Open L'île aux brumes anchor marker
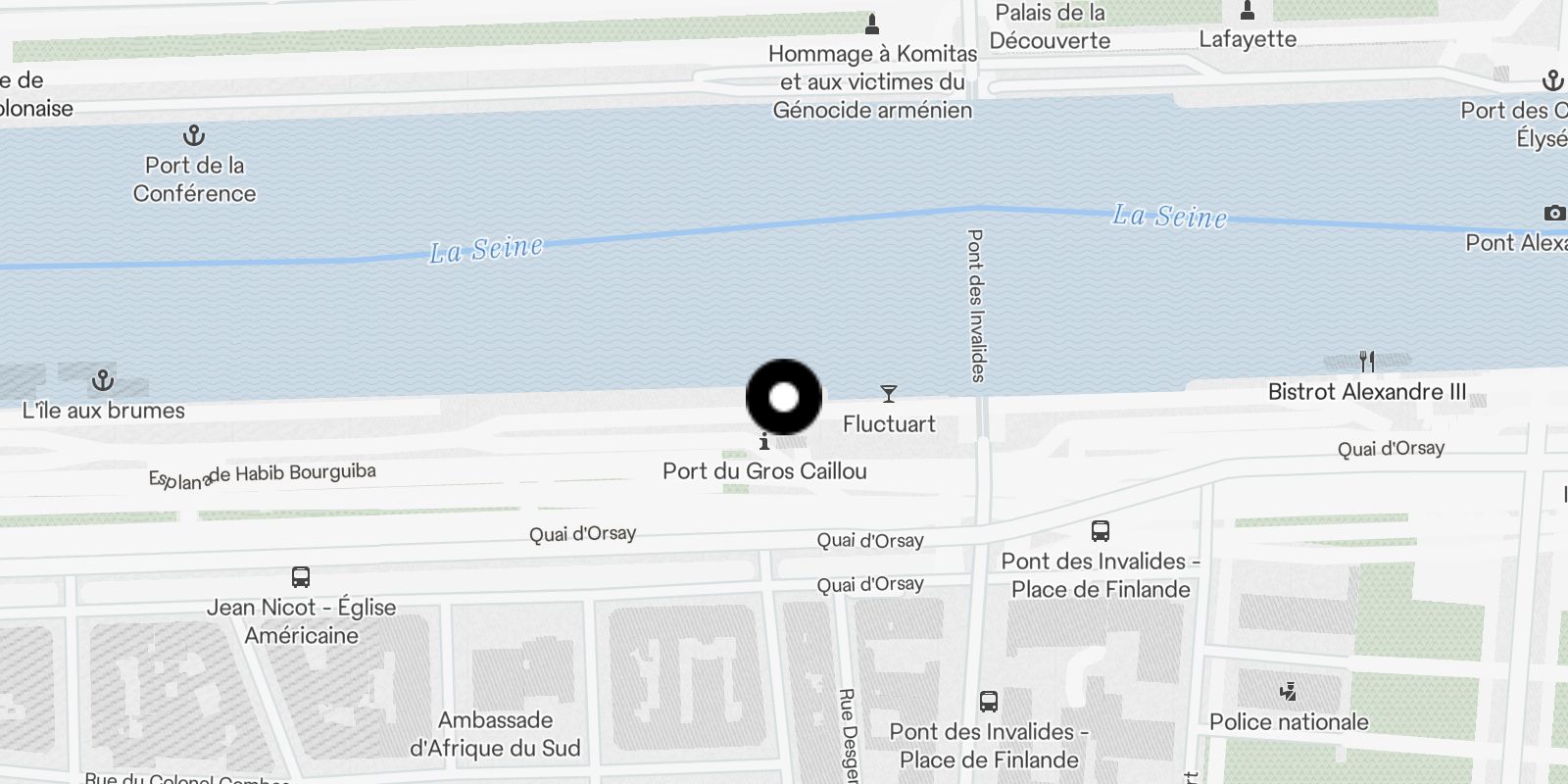The image size is (1568, 784). click(x=103, y=380)
